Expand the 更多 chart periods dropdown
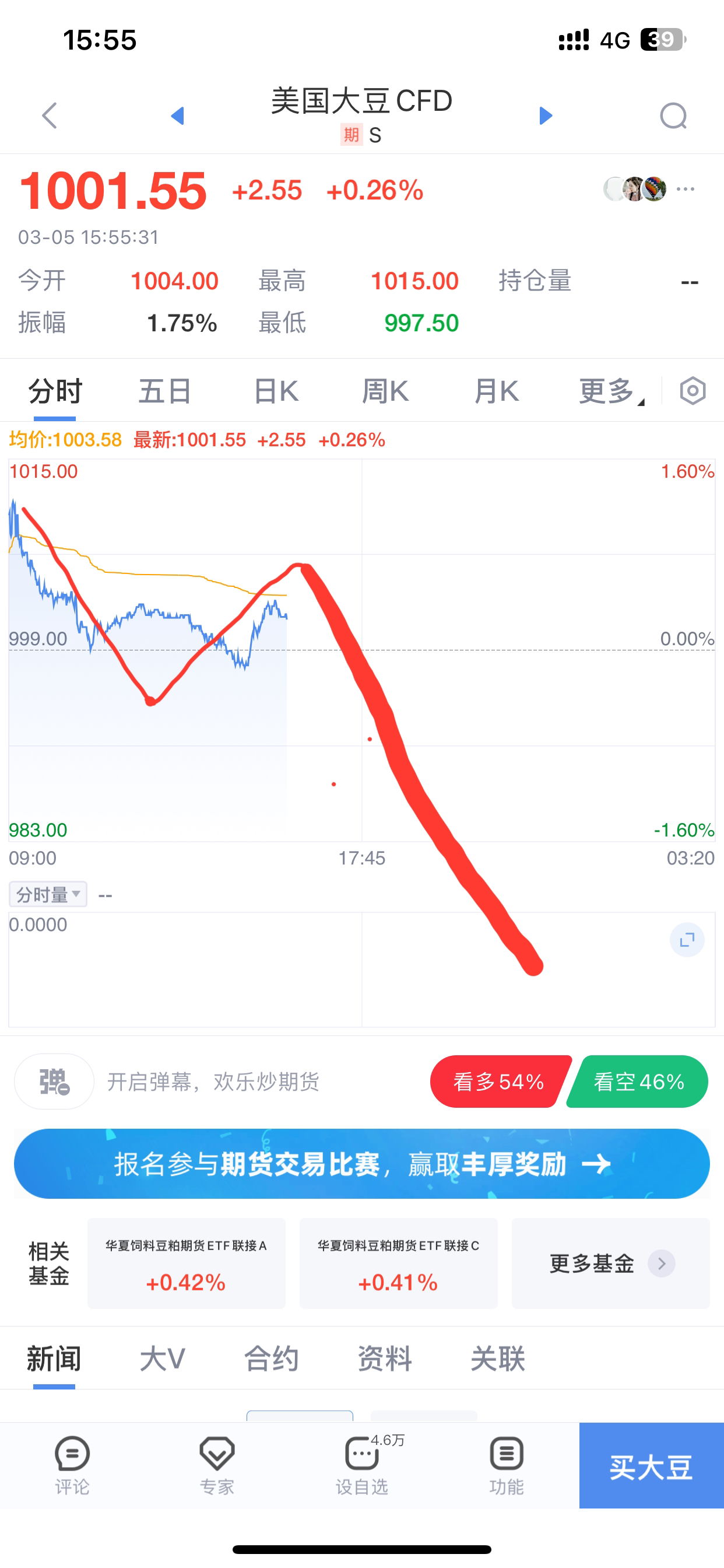724x1568 pixels. coord(611,391)
